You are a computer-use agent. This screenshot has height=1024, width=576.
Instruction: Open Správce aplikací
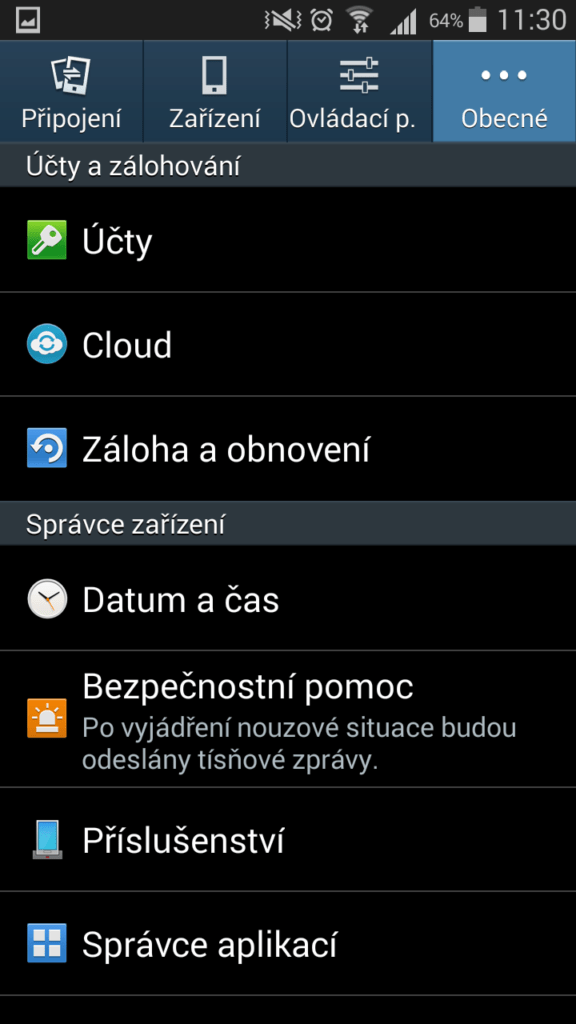point(288,944)
